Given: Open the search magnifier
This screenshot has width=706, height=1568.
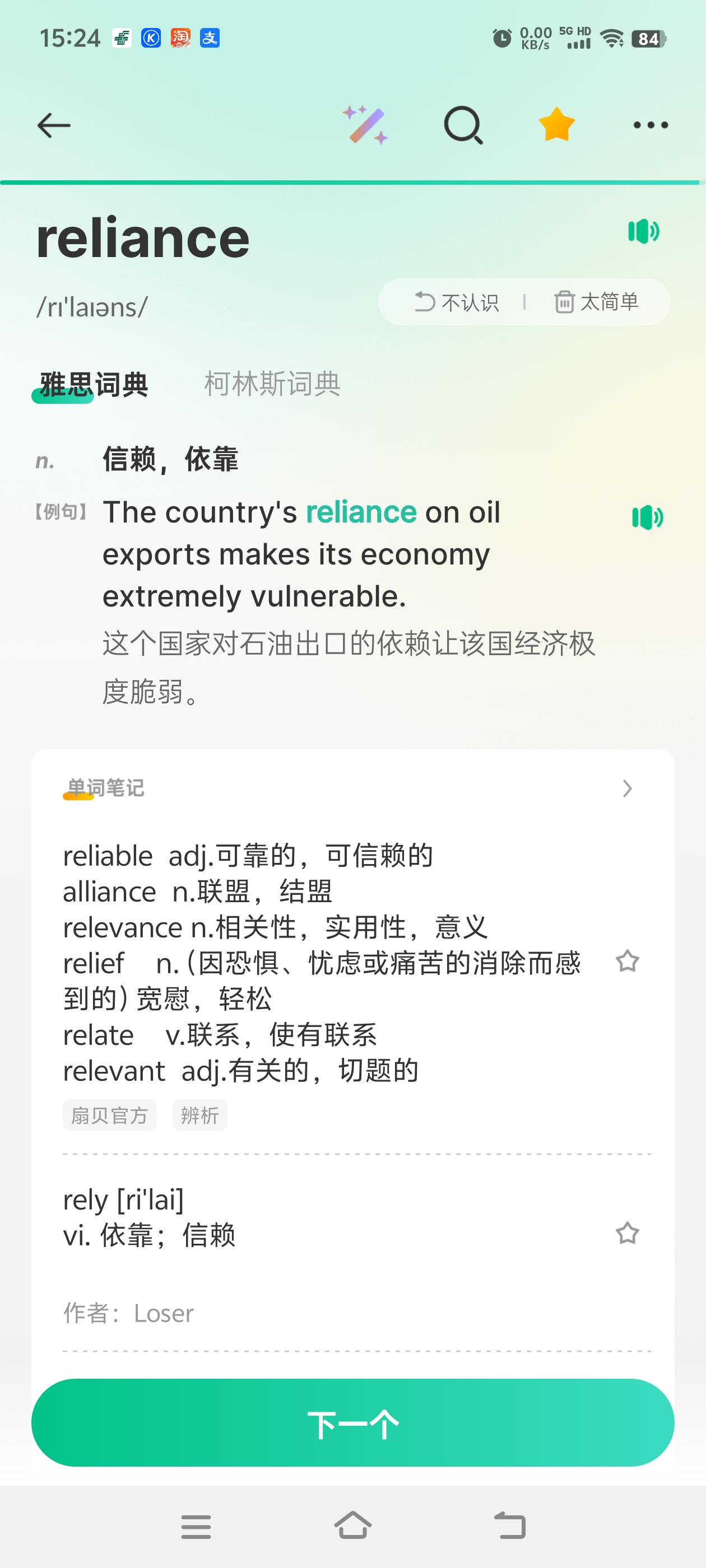Looking at the screenshot, I should pos(463,125).
